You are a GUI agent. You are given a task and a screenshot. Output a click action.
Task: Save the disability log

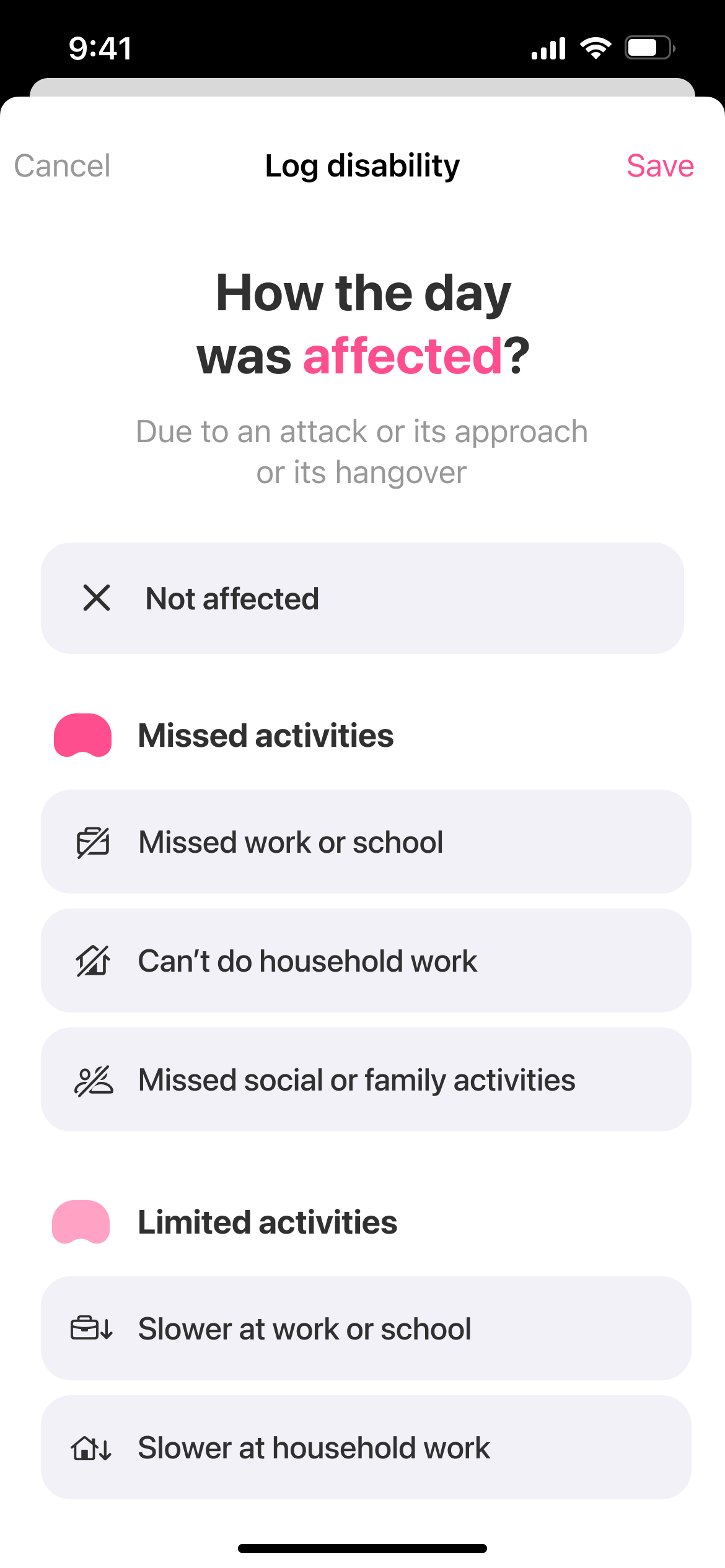coord(659,166)
